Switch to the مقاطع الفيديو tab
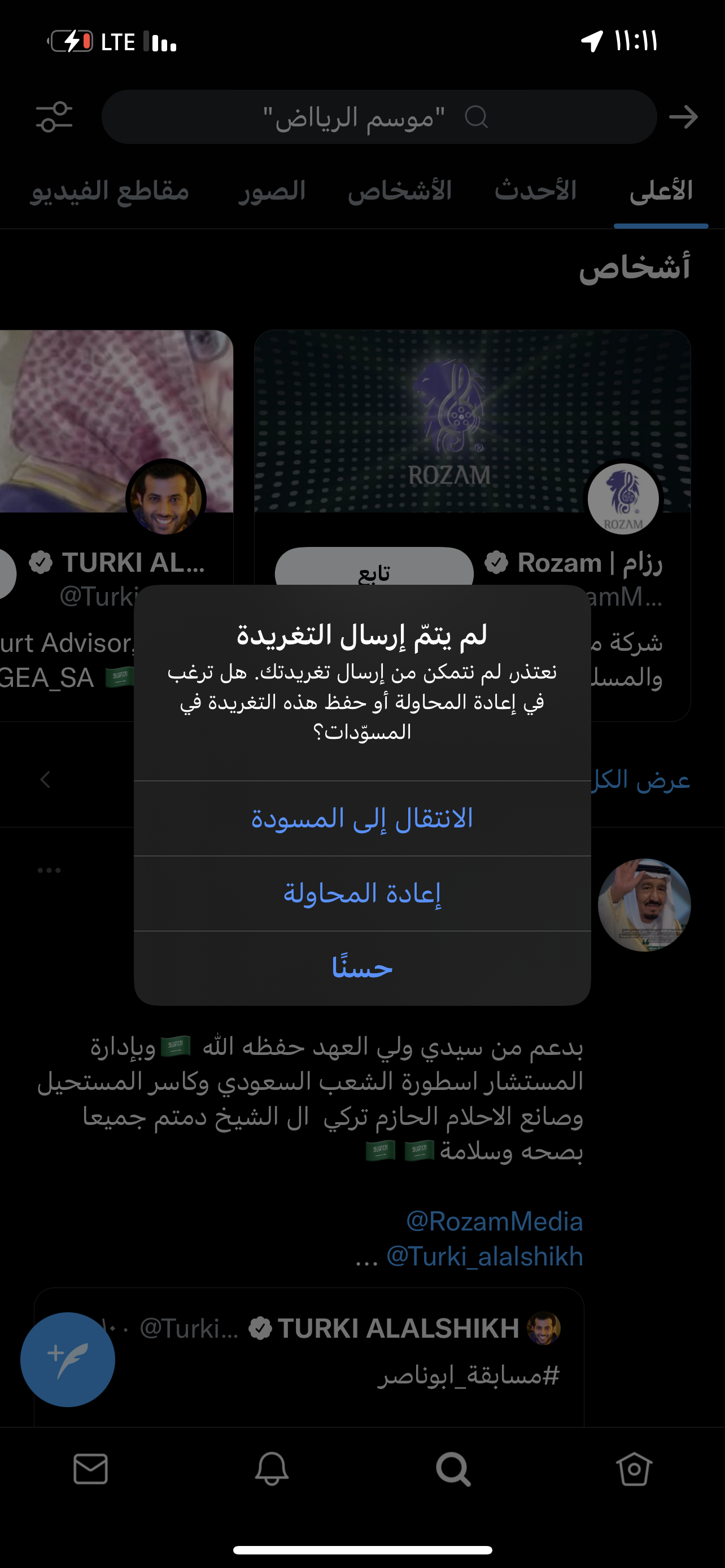Screen dimensions: 725x1568 110,191
